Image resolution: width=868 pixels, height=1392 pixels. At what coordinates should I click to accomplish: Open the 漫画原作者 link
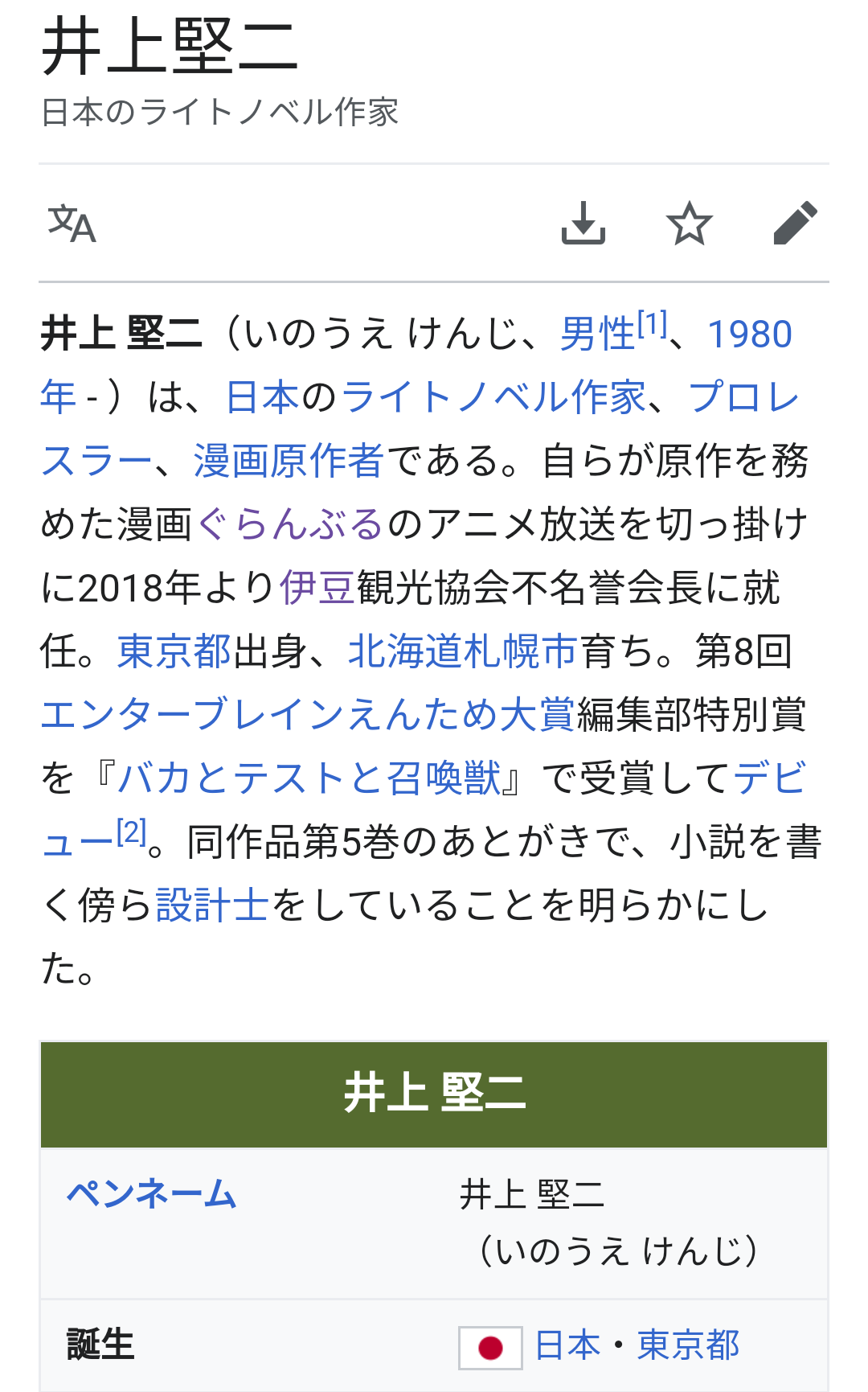click(289, 461)
